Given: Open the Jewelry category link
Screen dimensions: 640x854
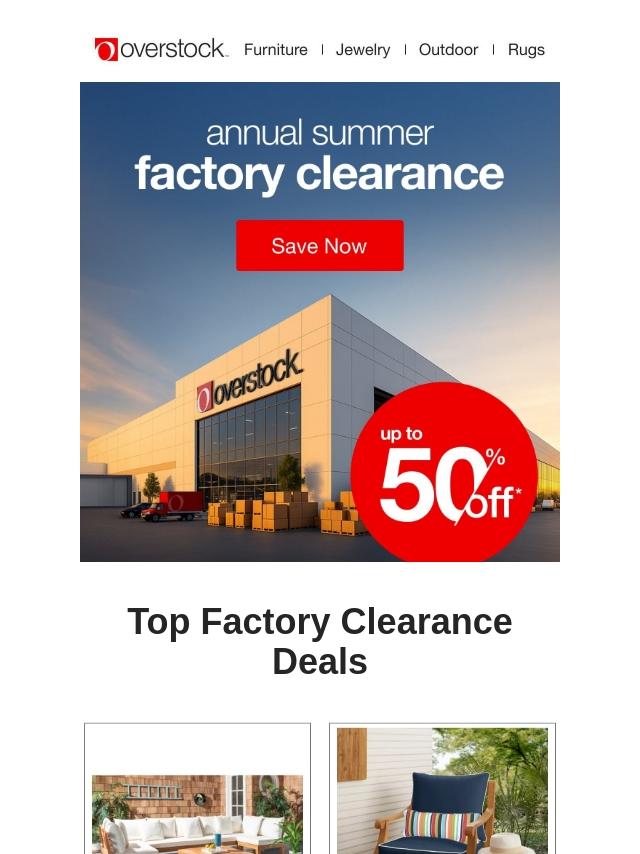Looking at the screenshot, I should [x=363, y=49].
